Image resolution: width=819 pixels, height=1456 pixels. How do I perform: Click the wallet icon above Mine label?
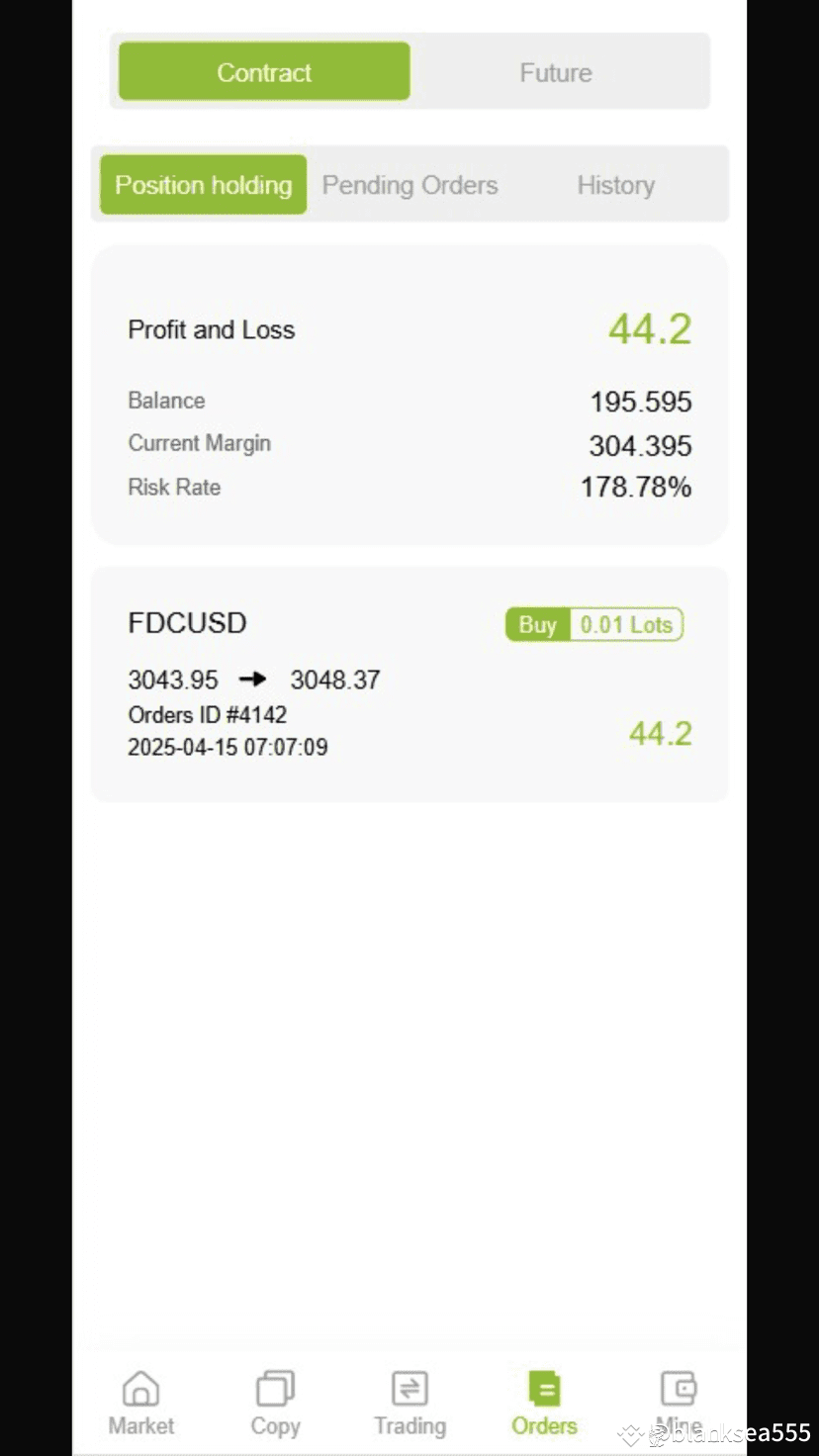click(x=679, y=1388)
